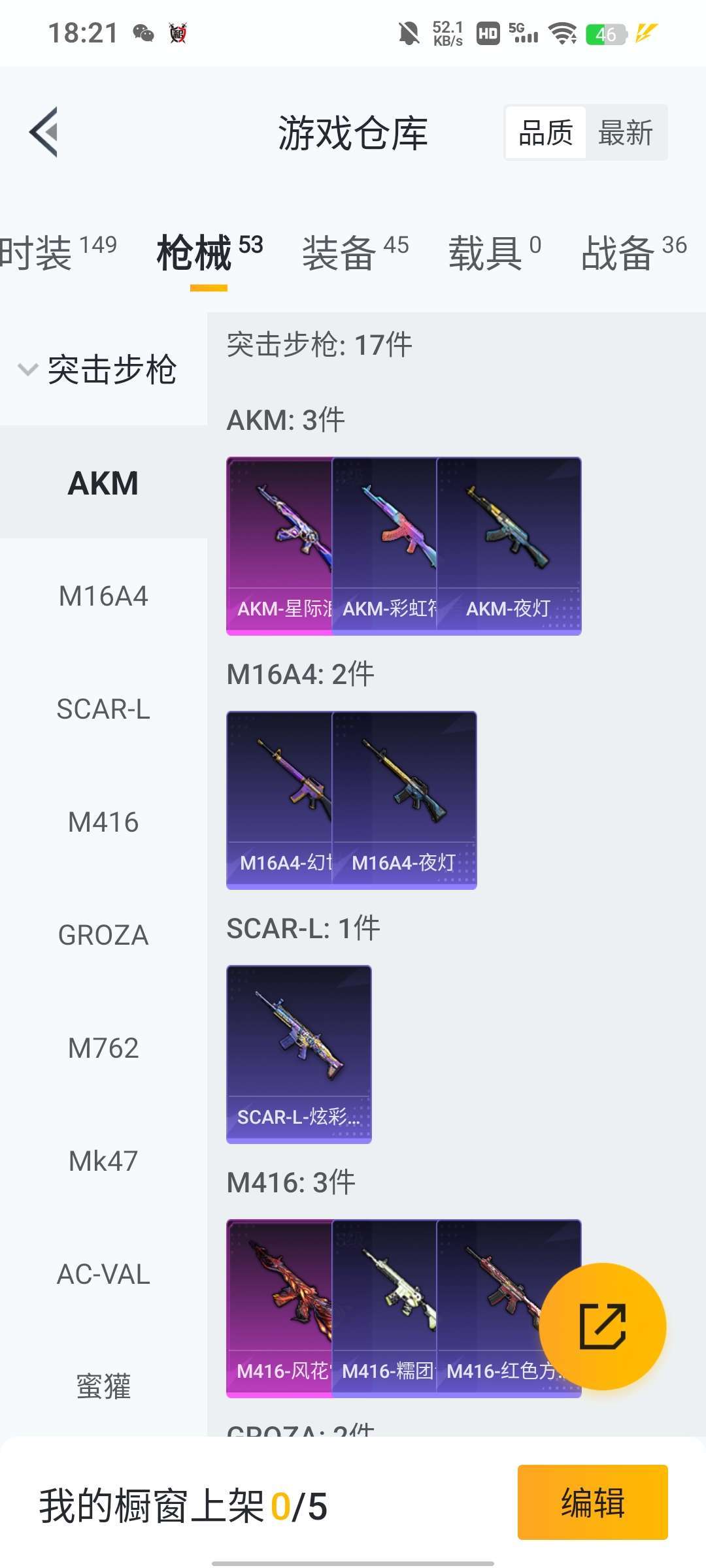
Task: Tap the 编辑 button
Action: [592, 1502]
